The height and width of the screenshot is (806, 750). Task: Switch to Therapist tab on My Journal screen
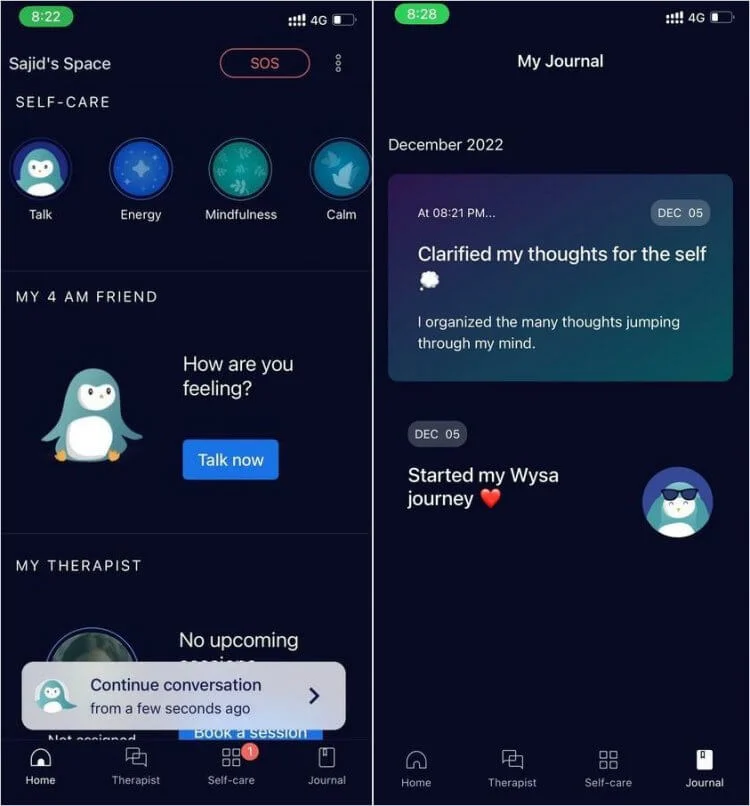[x=512, y=768]
